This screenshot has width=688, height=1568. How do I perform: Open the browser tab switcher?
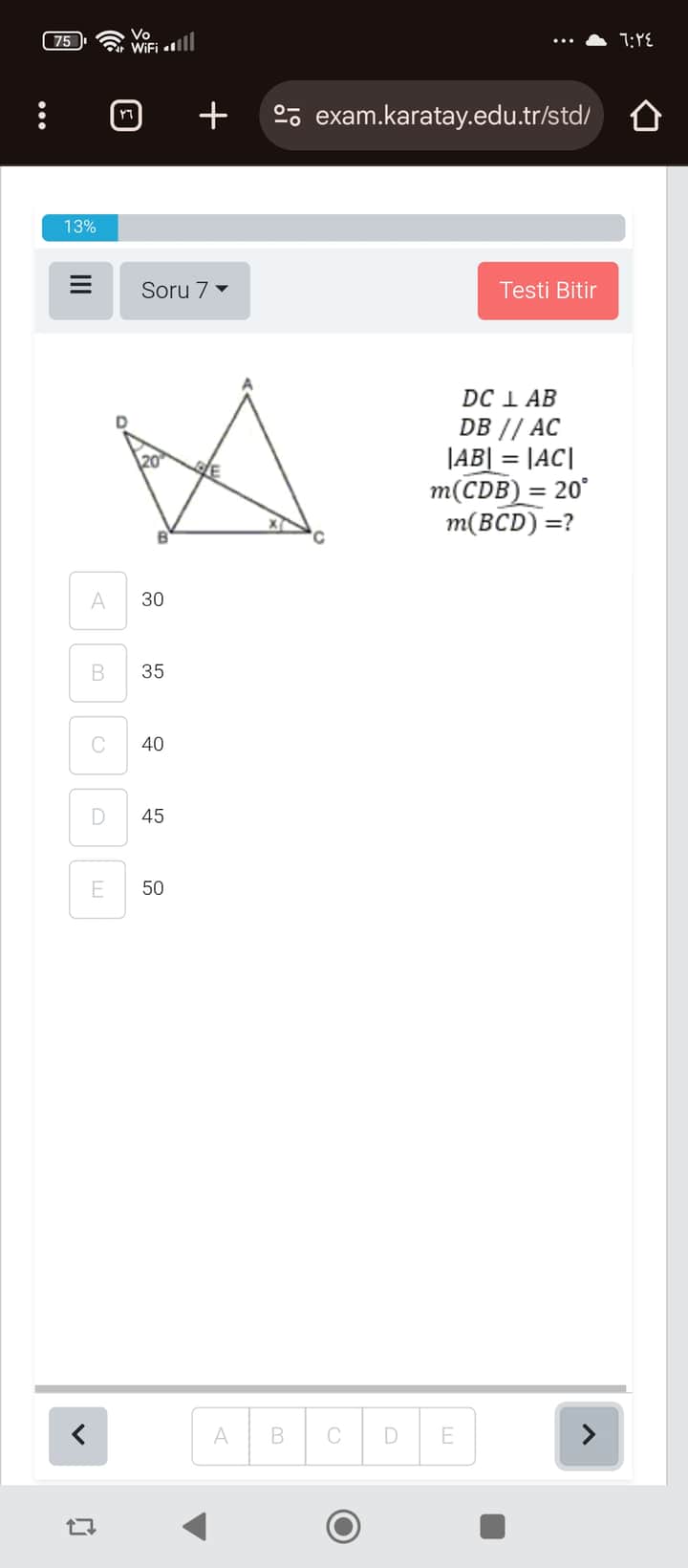pyautogui.click(x=126, y=116)
